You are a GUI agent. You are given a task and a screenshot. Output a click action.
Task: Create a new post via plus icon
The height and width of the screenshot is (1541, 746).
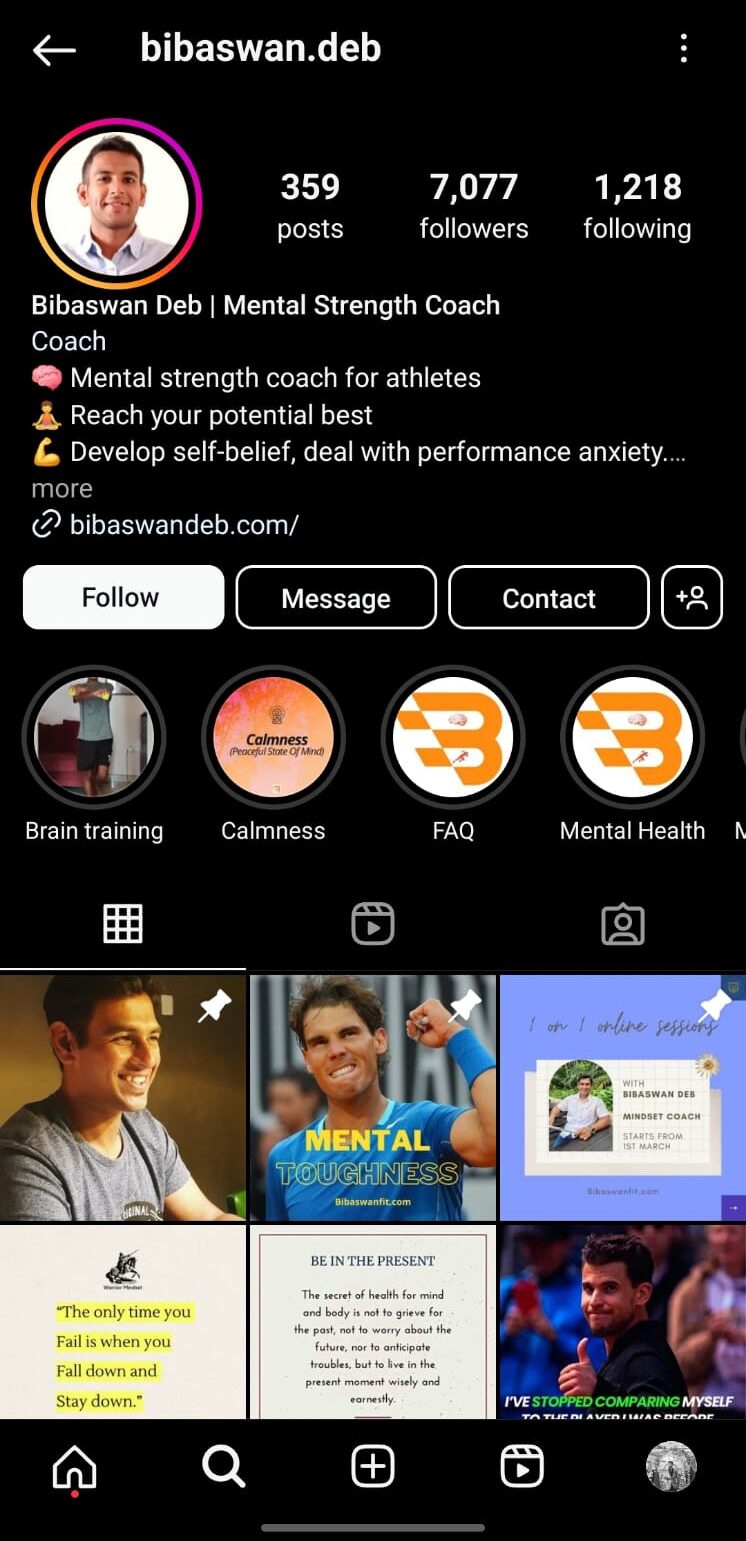(x=372, y=1466)
